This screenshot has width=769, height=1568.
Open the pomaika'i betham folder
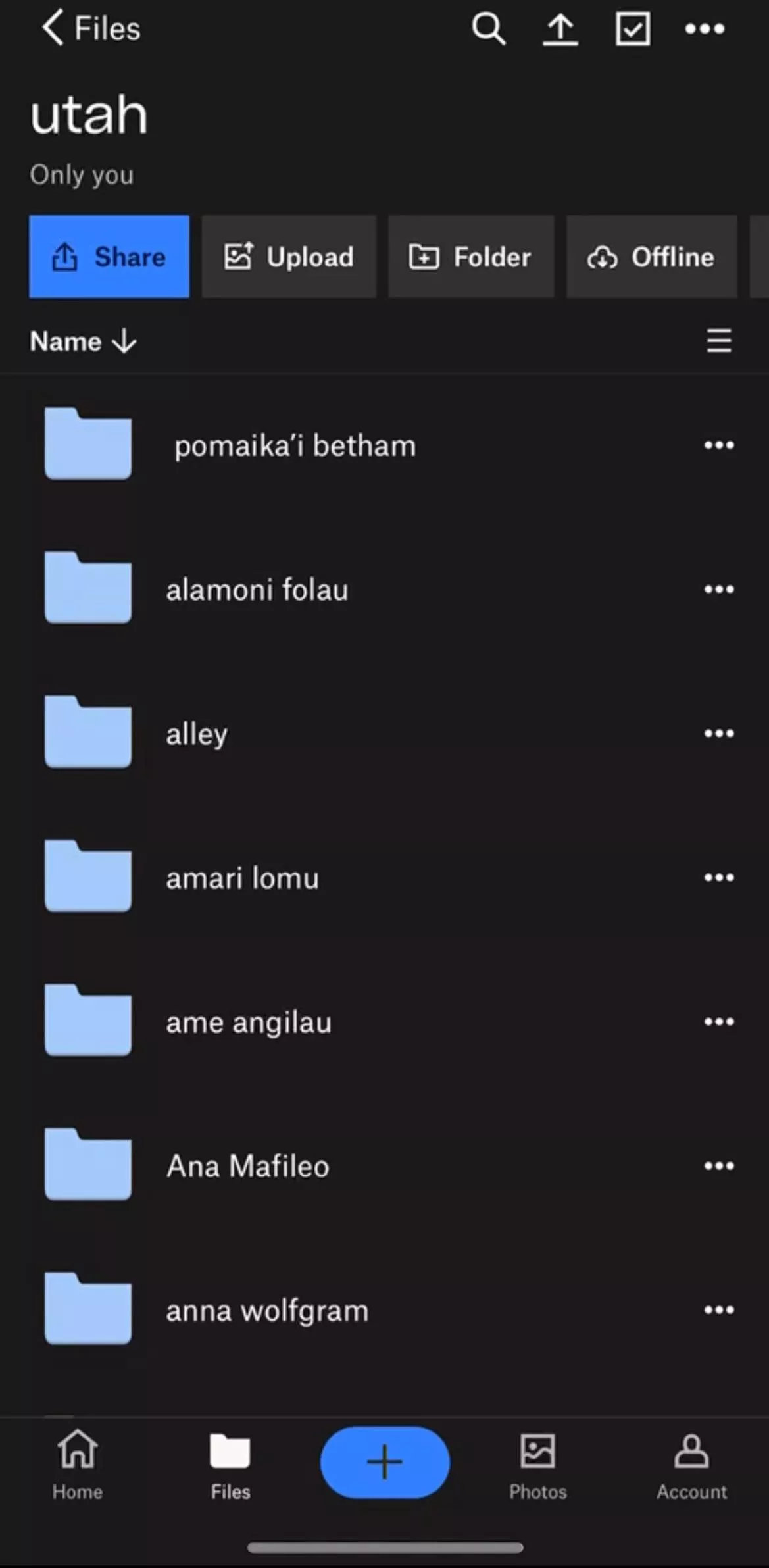[x=295, y=445]
